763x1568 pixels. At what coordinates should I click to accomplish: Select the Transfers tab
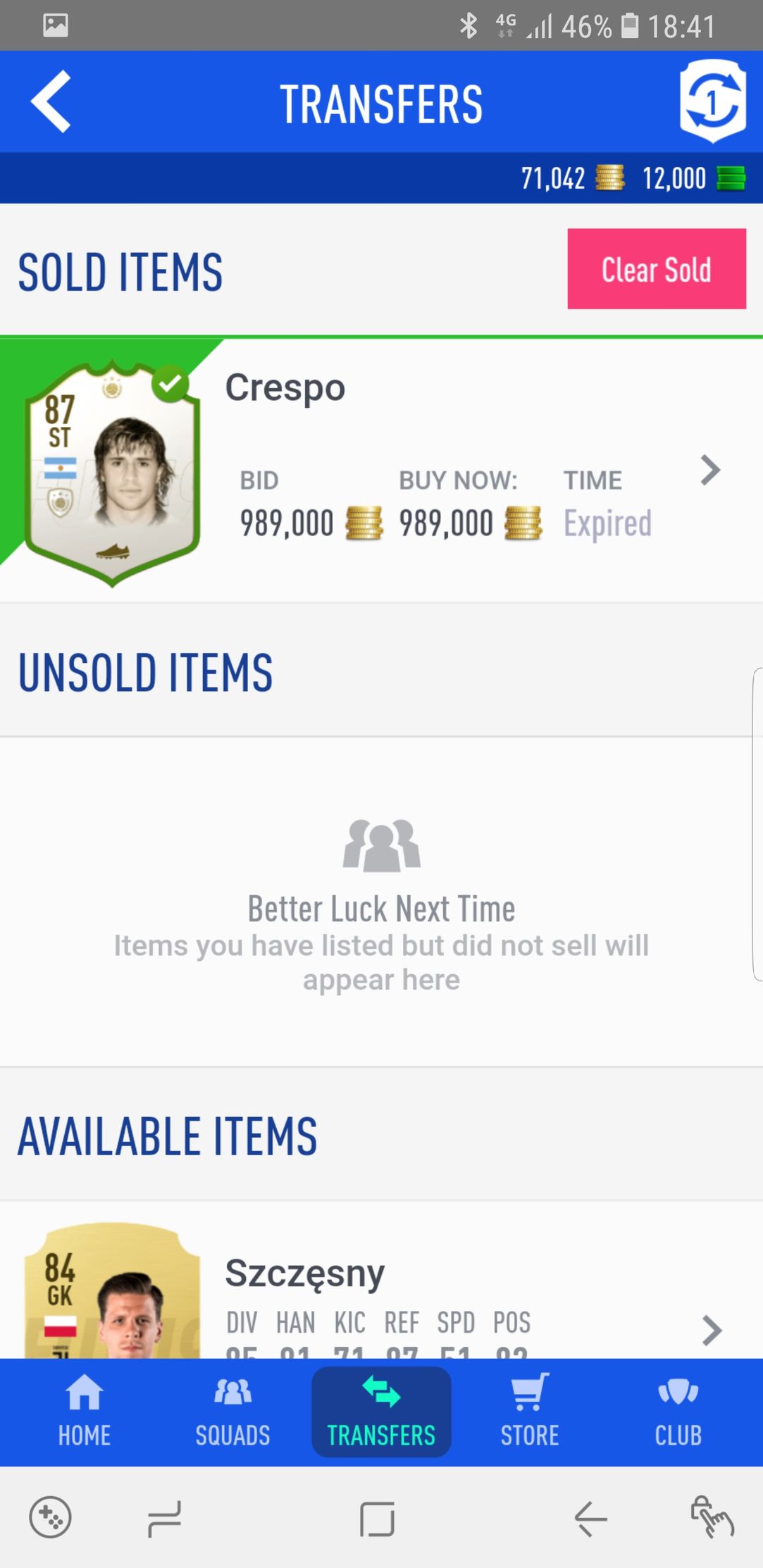[x=381, y=1412]
